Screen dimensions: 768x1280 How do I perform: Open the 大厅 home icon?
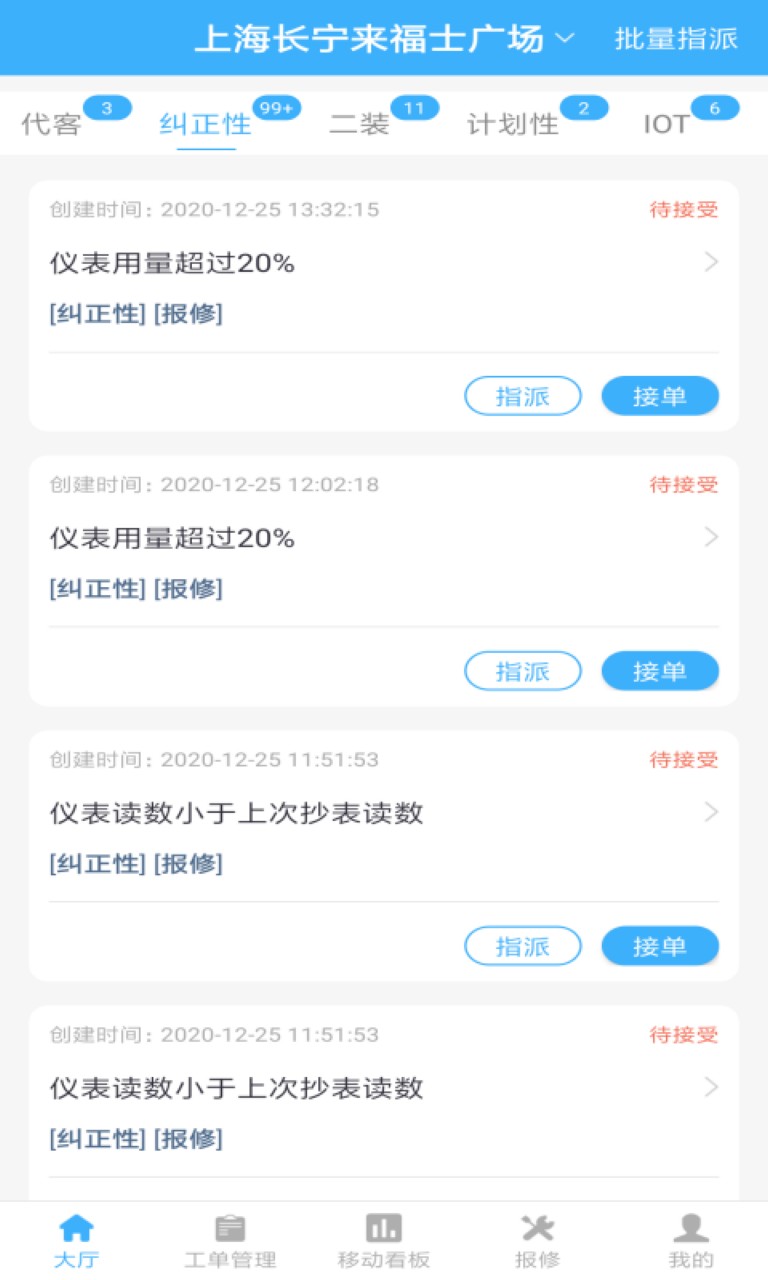pos(75,1235)
